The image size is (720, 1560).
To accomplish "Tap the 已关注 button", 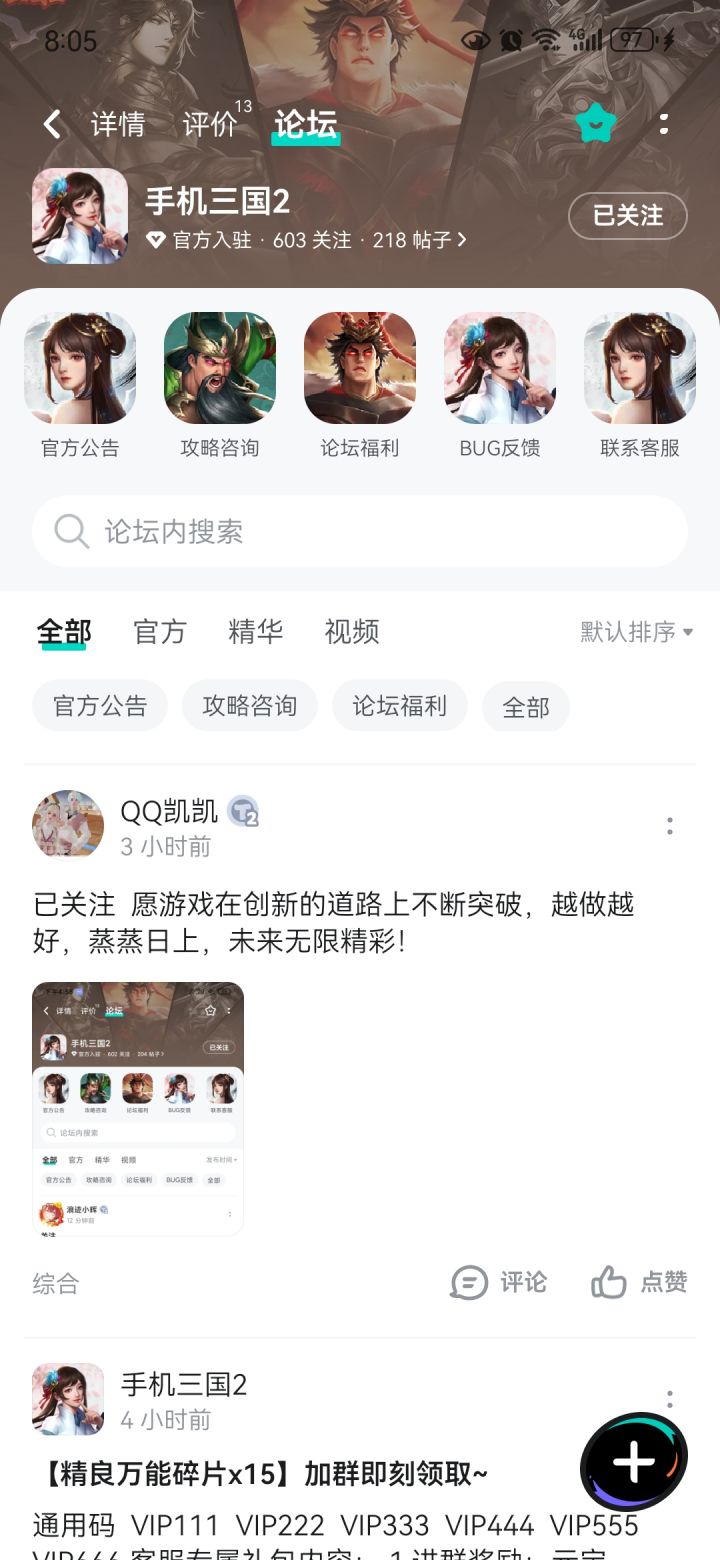I will [x=628, y=215].
